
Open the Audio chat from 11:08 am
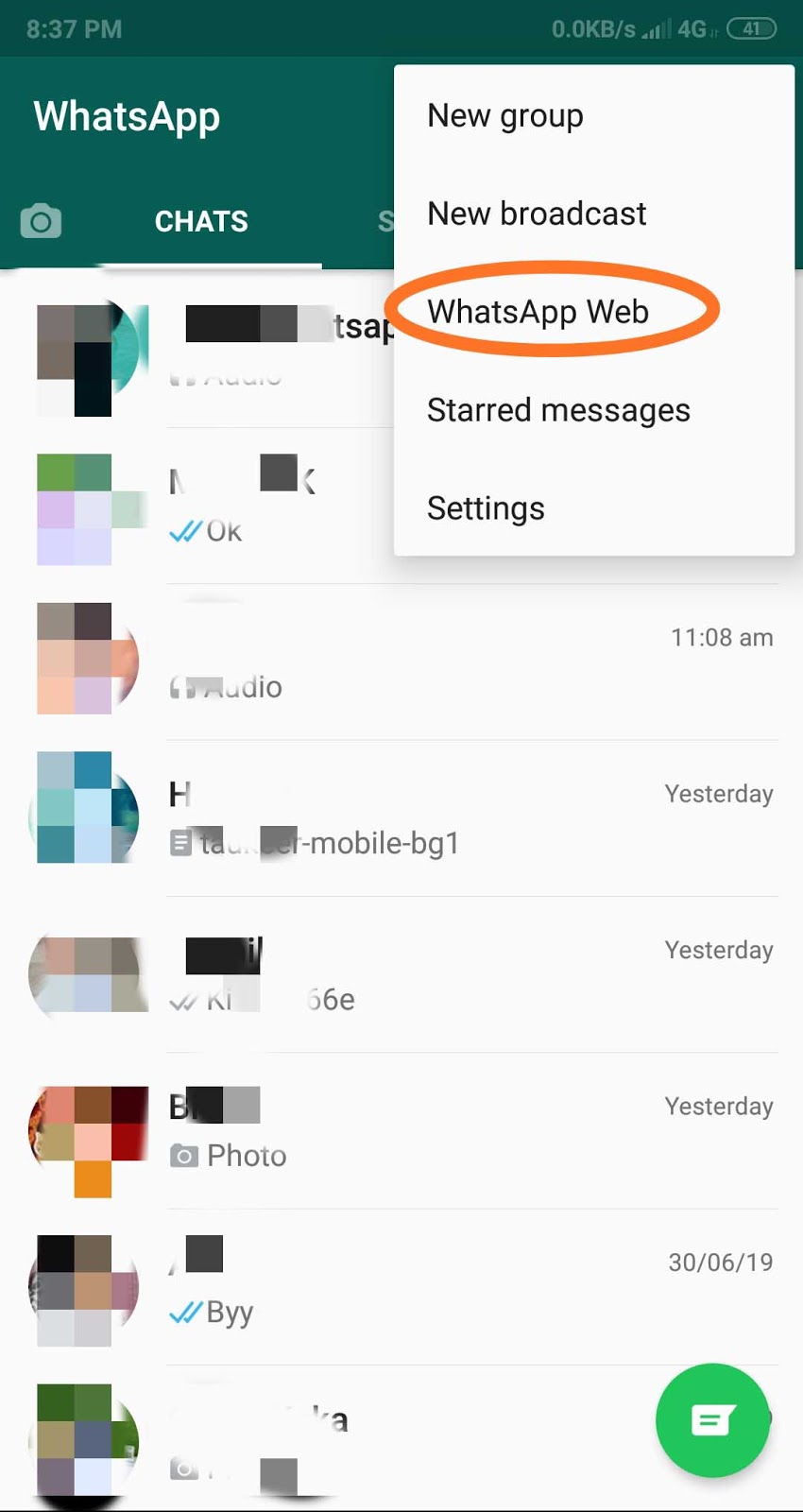point(425,661)
